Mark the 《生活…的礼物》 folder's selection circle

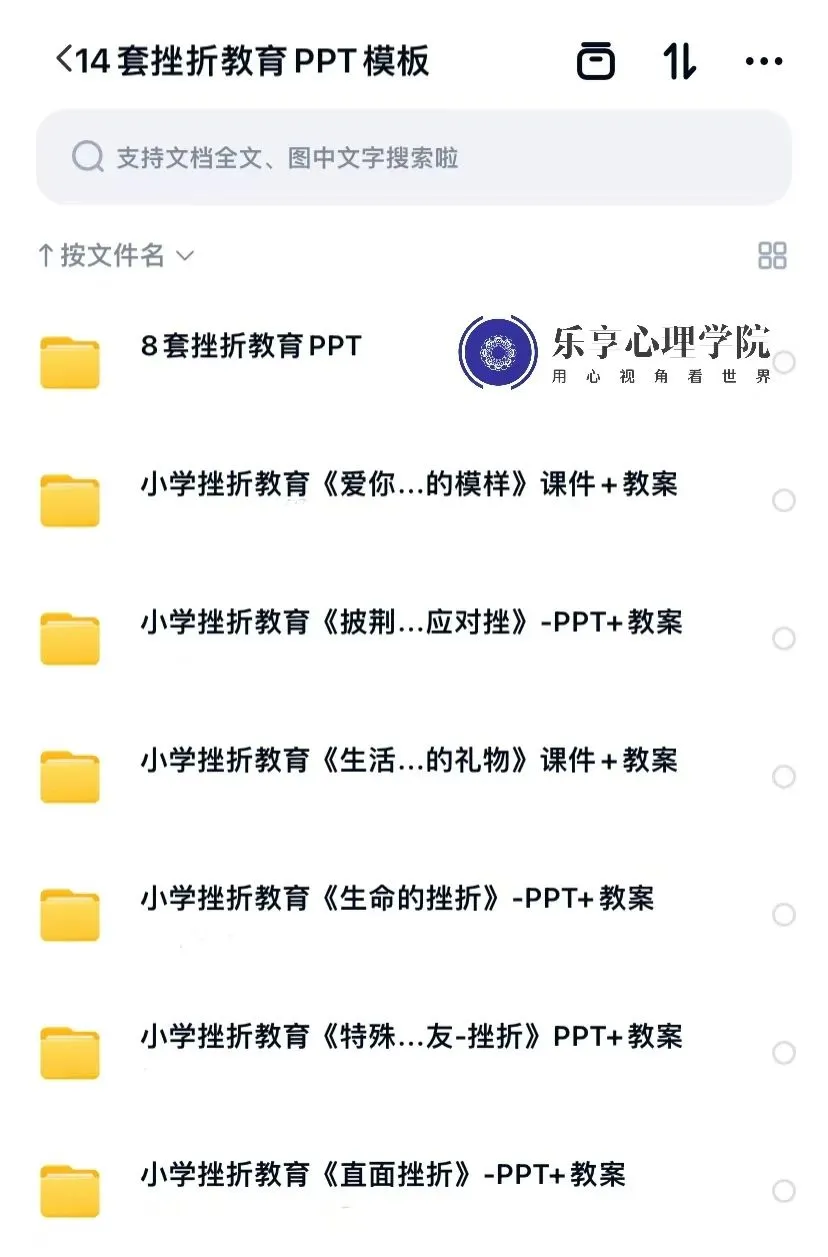(x=784, y=777)
